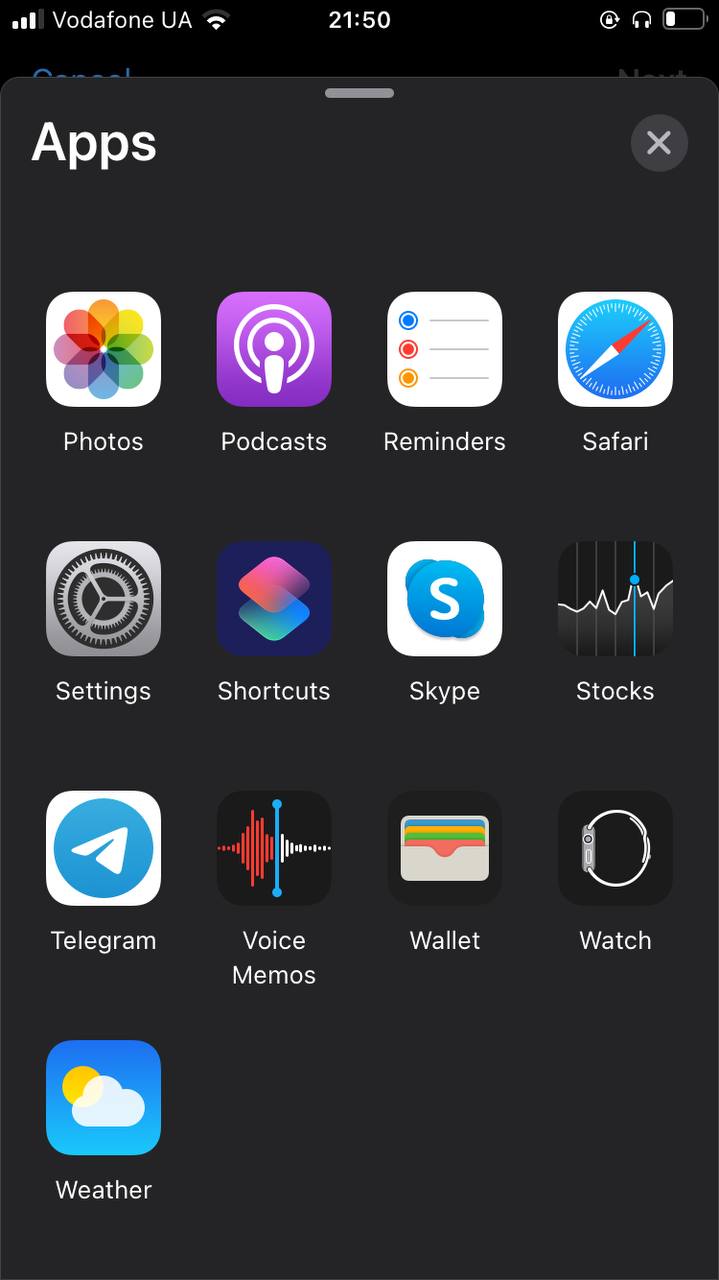Select the Photos app
Screen dimensions: 719x1280
tap(103, 349)
